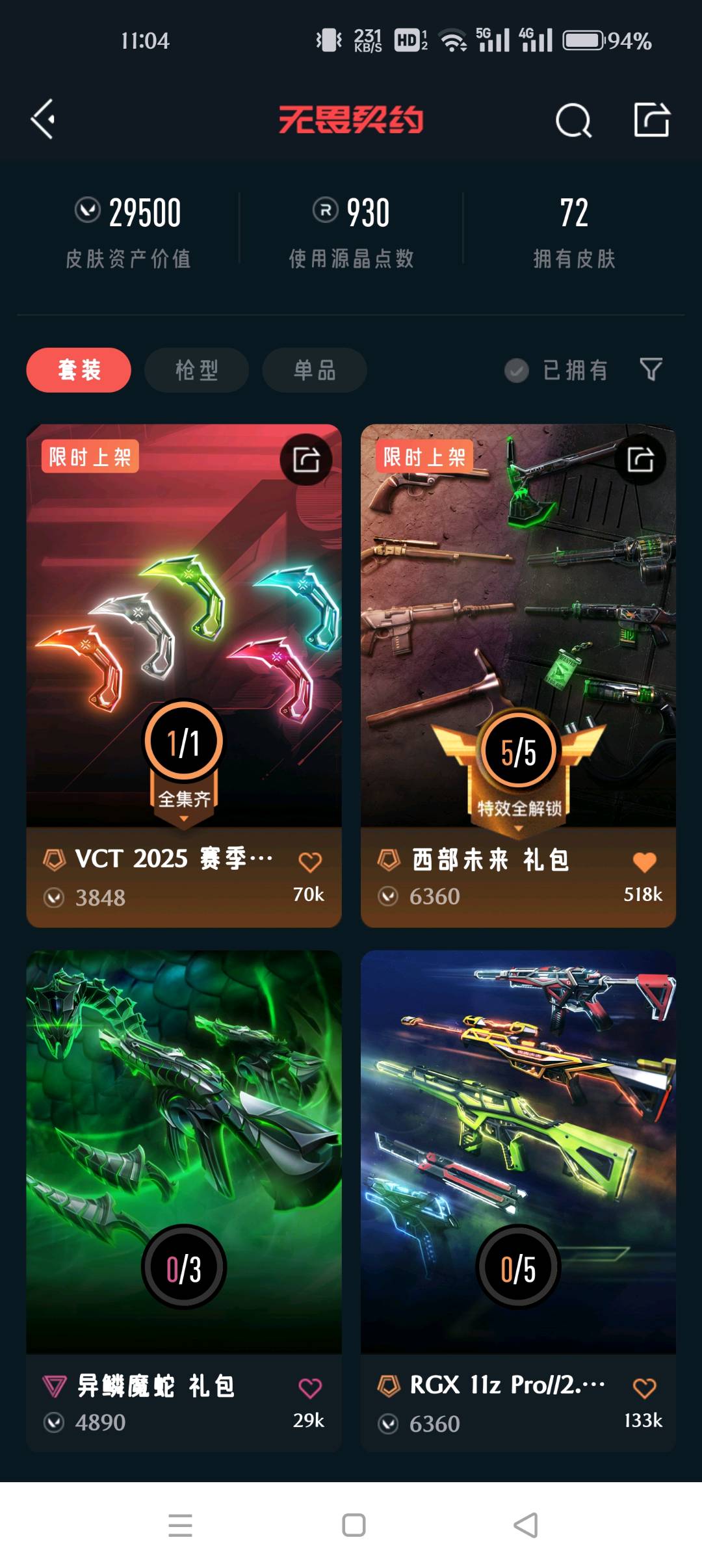Open the VCT 2025 赛季 bundle card
Viewport: 702px width, 1568px height.
pyautogui.click(x=183, y=624)
